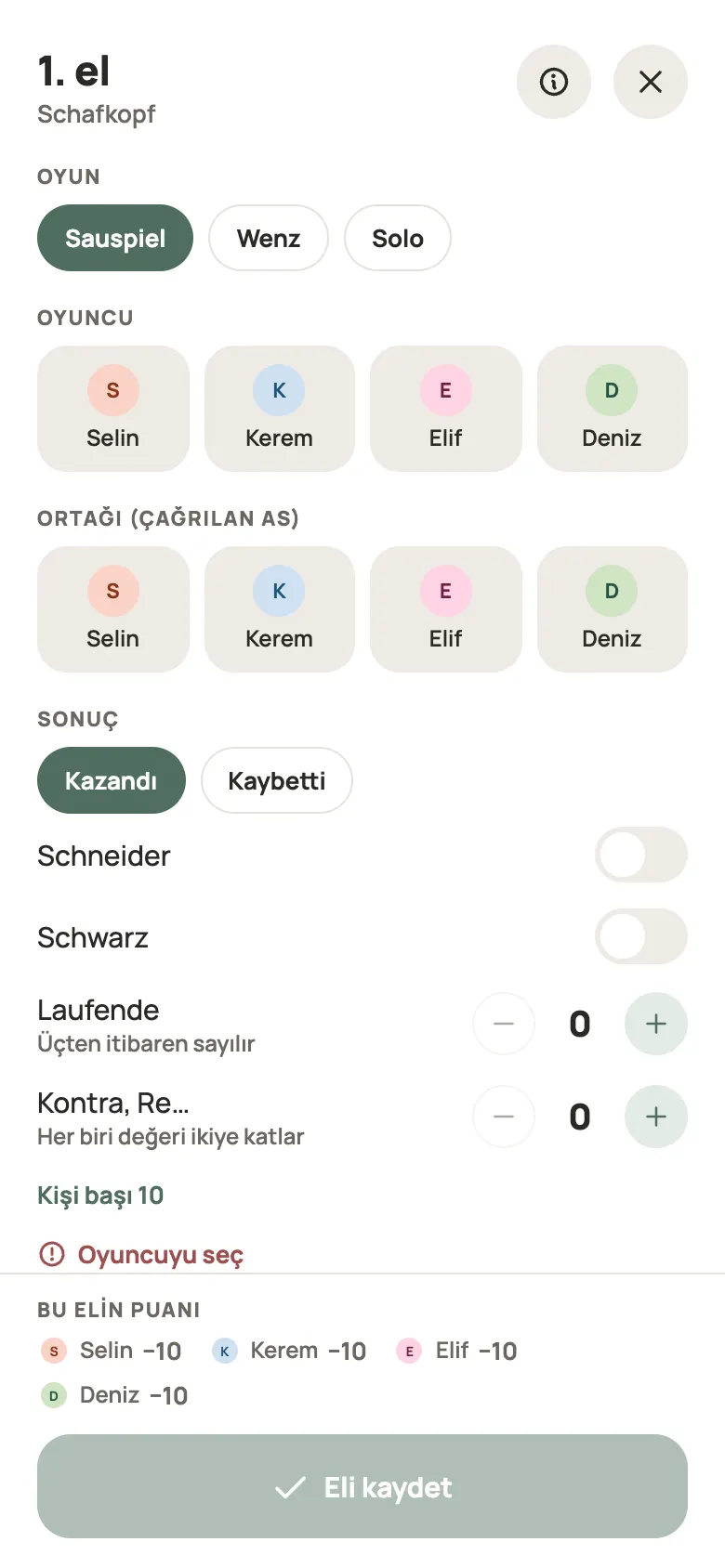Choose Elif in the Oyuncu row

point(446,409)
